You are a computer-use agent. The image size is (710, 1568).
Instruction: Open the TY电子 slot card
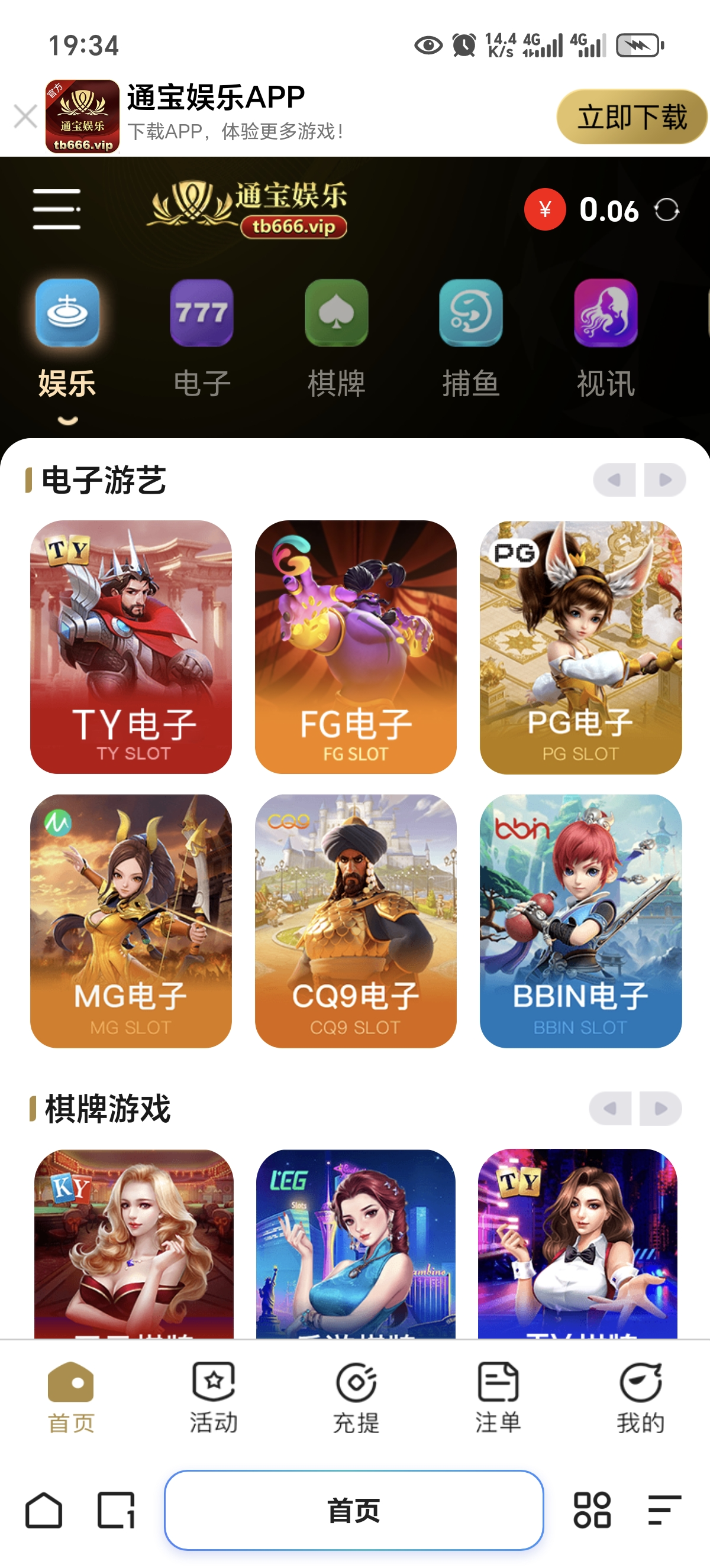tap(131, 646)
